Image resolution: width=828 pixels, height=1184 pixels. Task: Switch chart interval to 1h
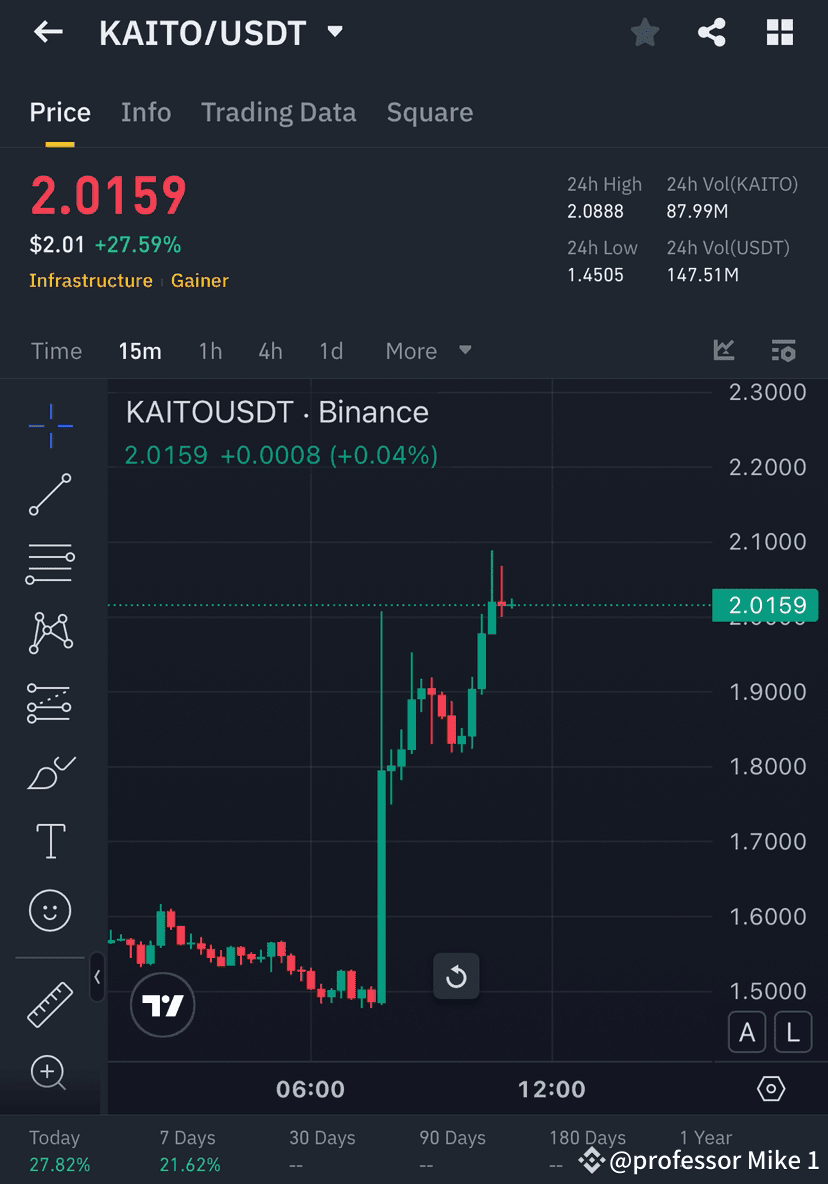(x=210, y=351)
